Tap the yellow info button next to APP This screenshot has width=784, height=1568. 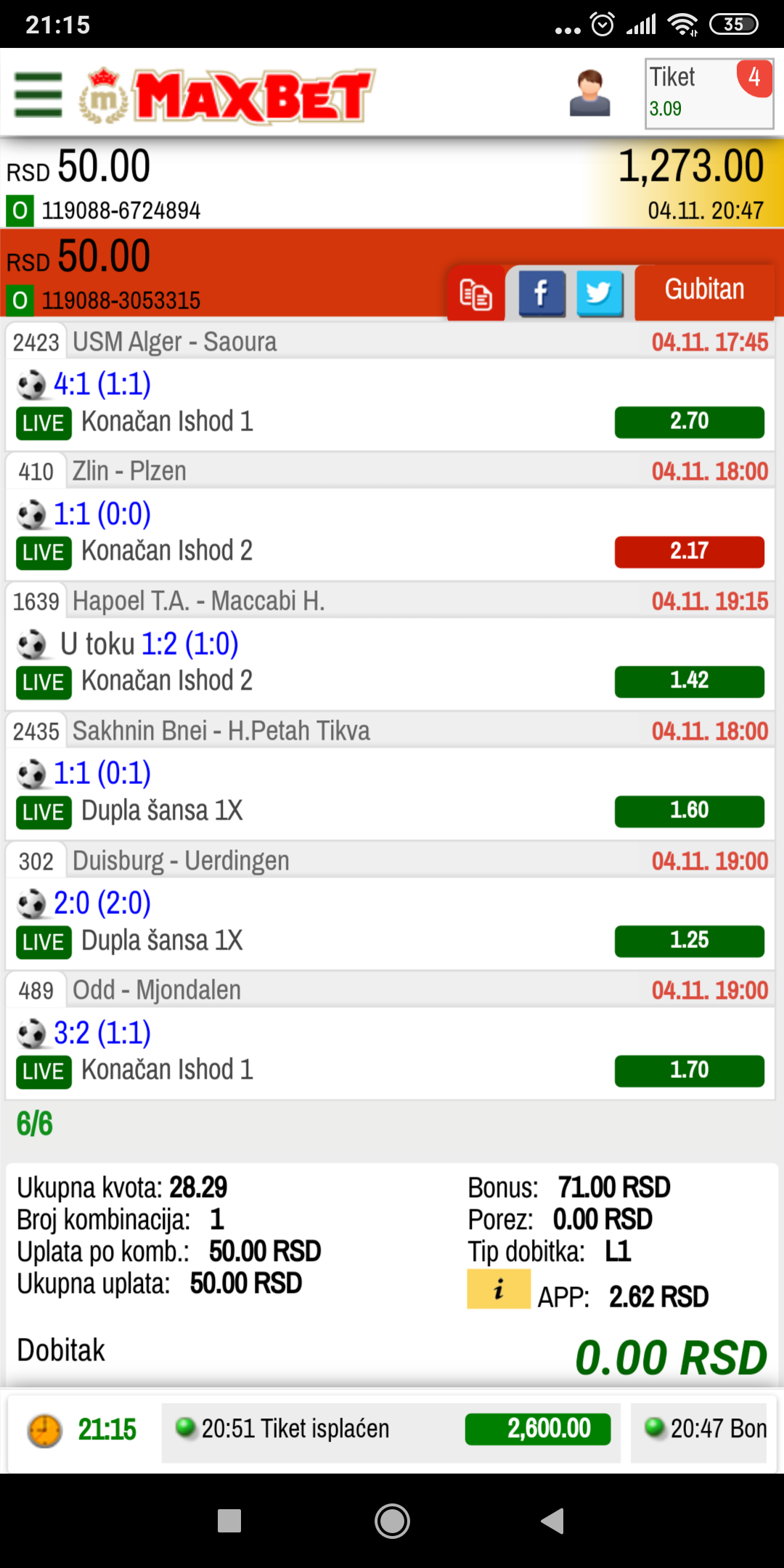(499, 1289)
